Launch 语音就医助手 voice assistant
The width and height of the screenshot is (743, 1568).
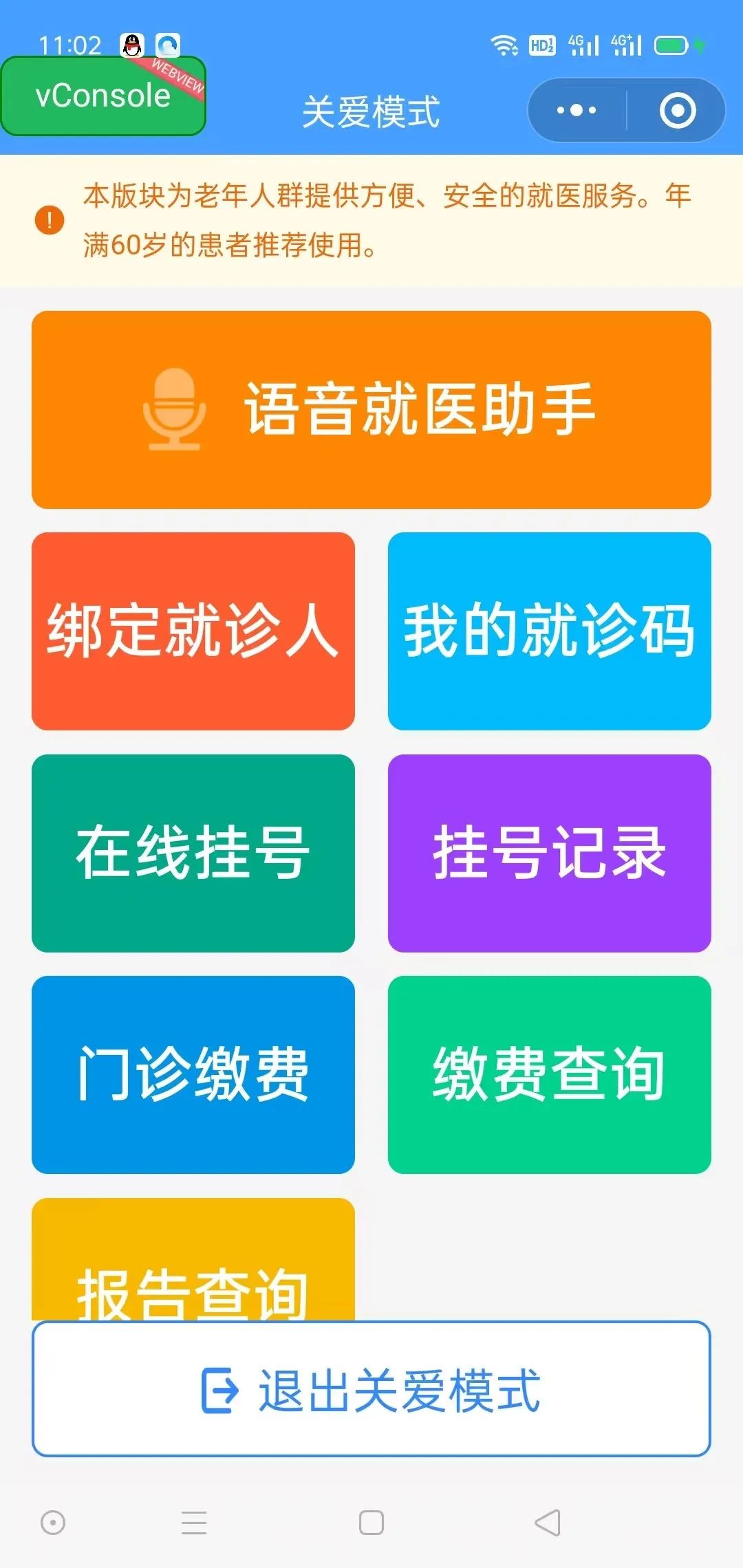click(x=371, y=410)
